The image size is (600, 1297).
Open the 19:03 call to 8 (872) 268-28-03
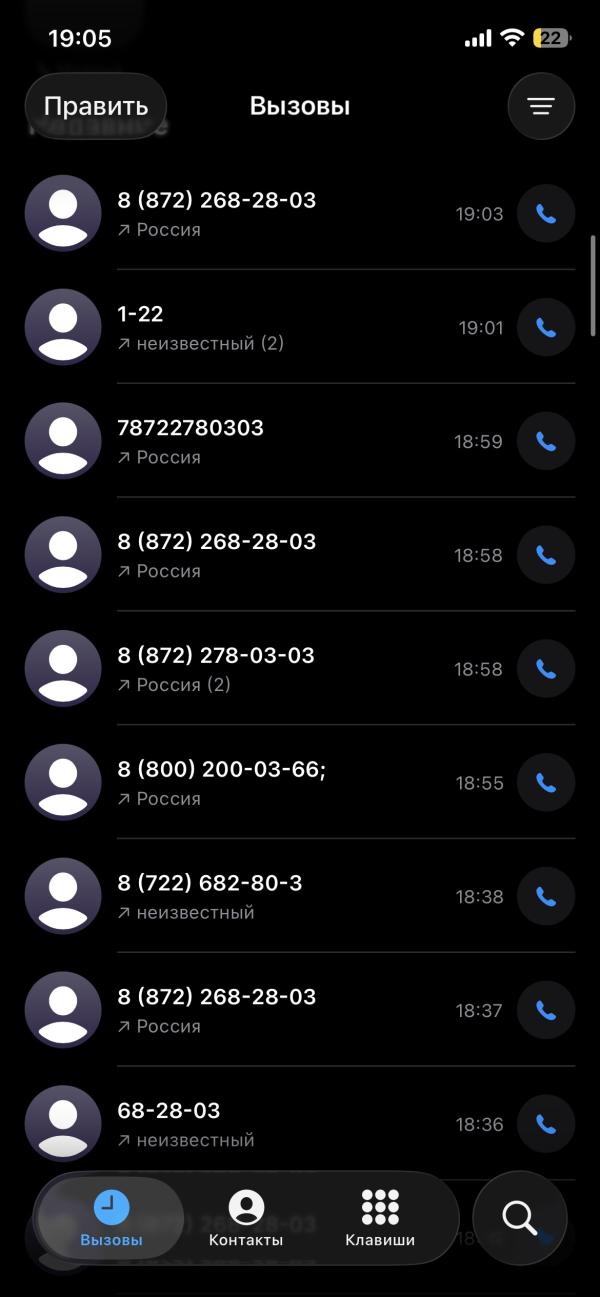(x=300, y=213)
